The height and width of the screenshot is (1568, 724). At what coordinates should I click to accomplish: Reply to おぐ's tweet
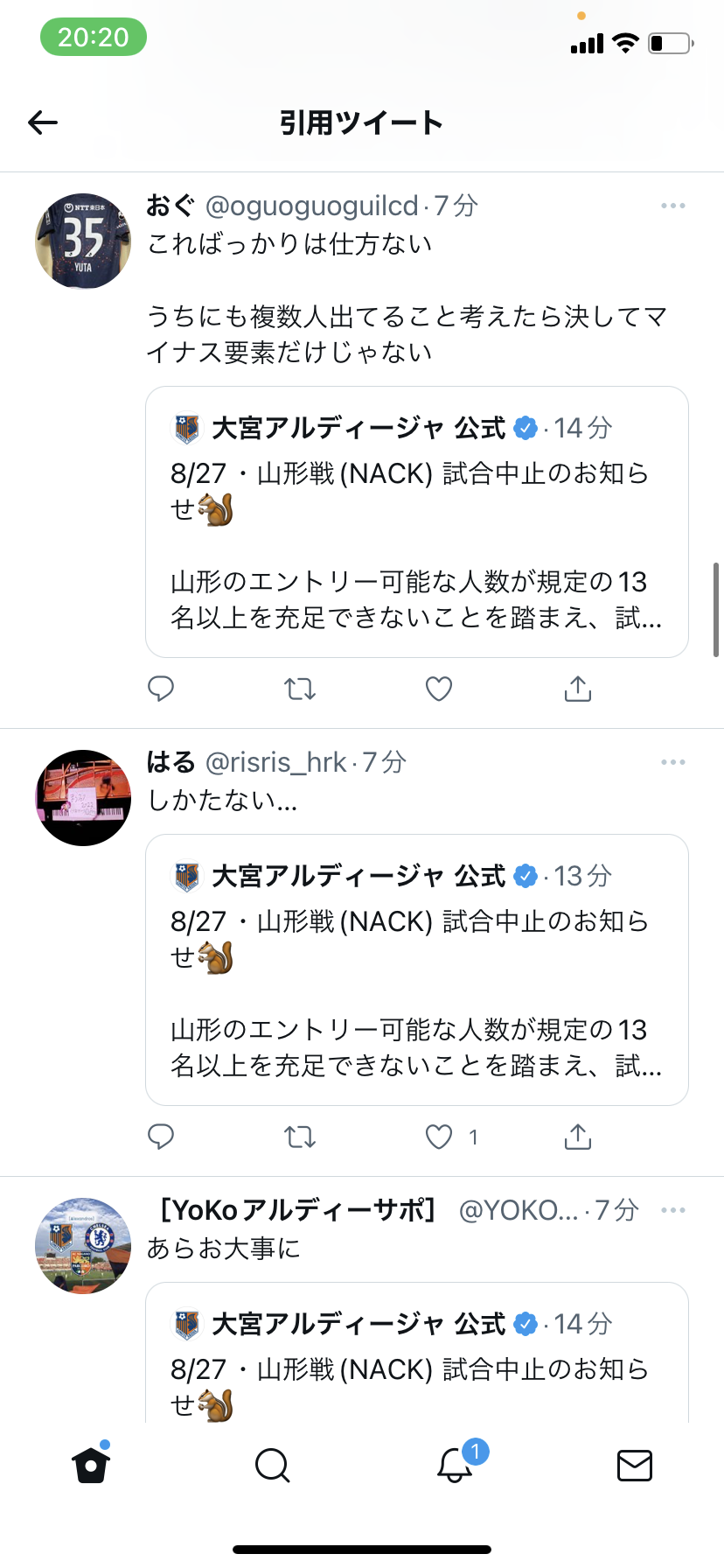pyautogui.click(x=161, y=689)
